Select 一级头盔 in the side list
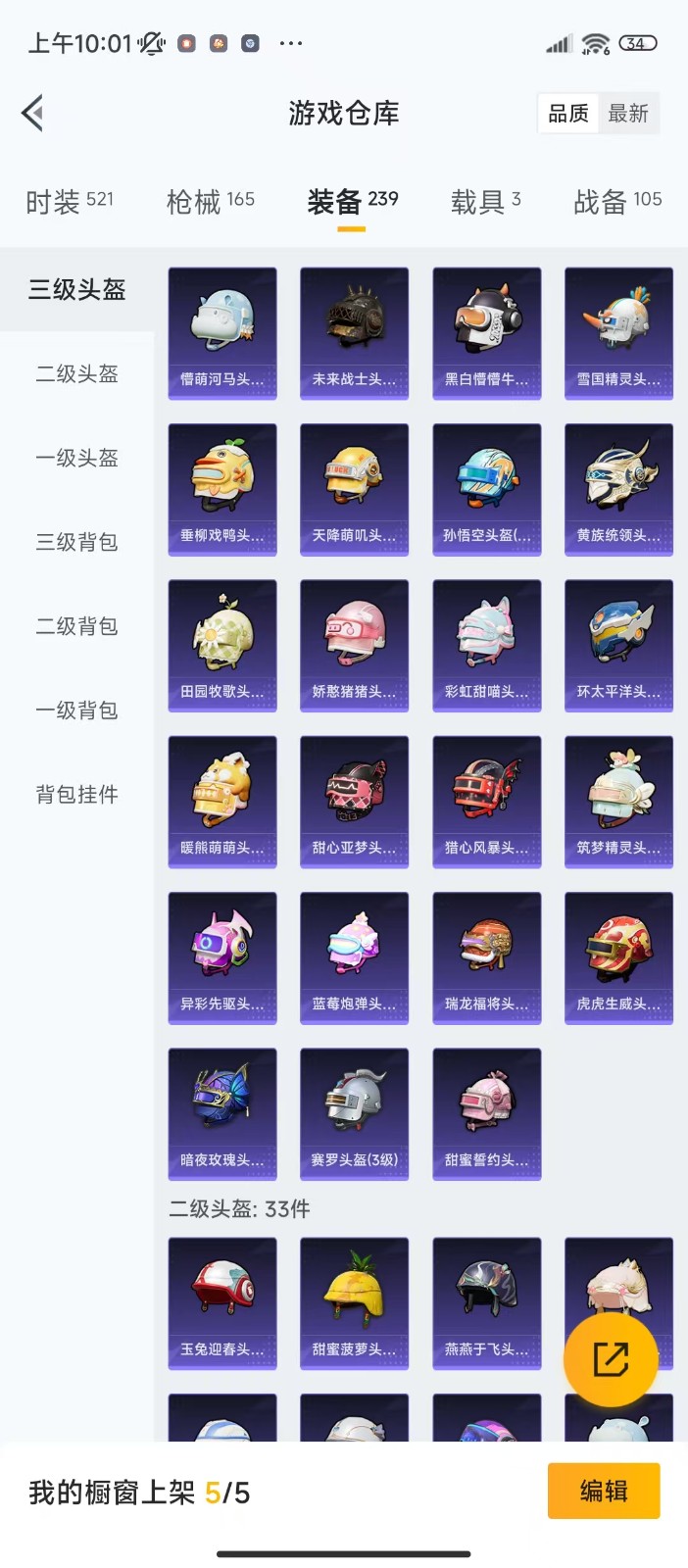 click(x=77, y=459)
